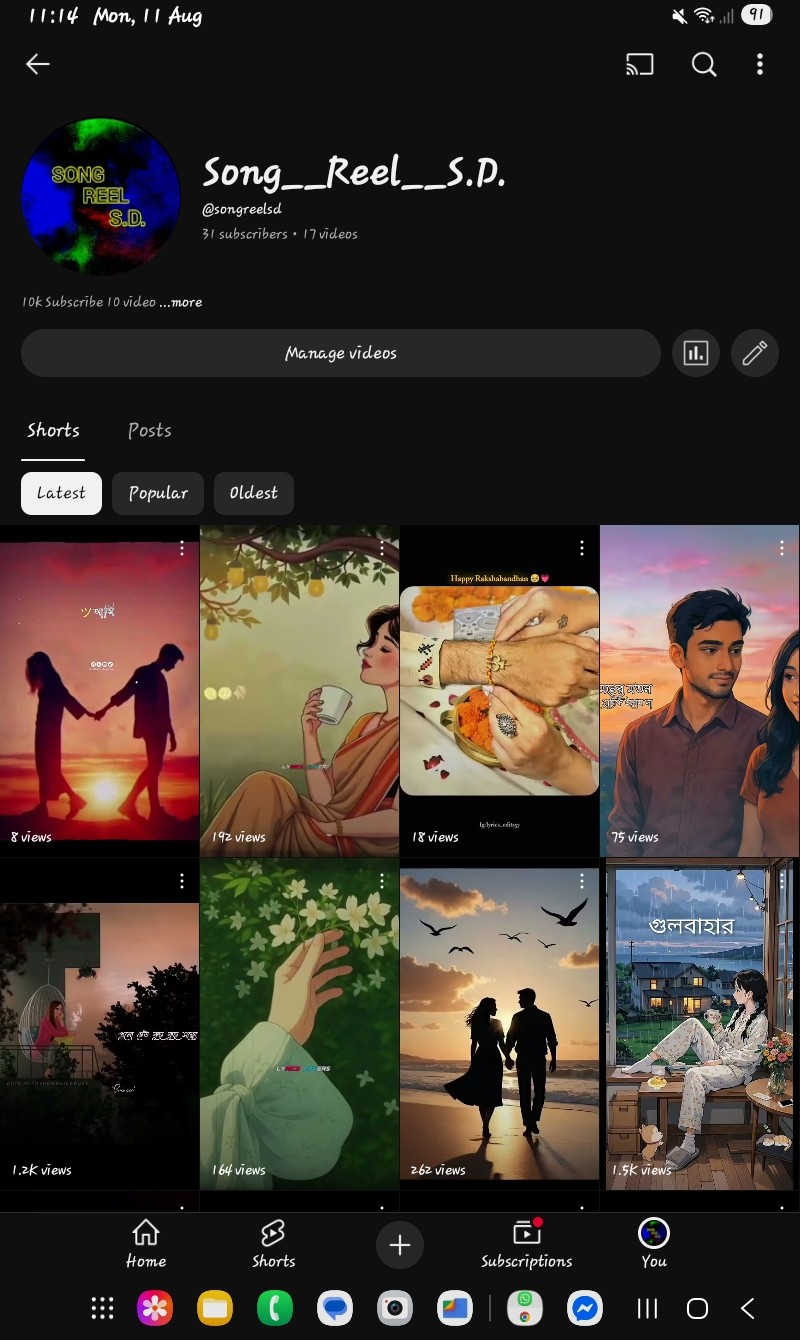
Task: Go to the Home tab
Action: click(x=146, y=1244)
